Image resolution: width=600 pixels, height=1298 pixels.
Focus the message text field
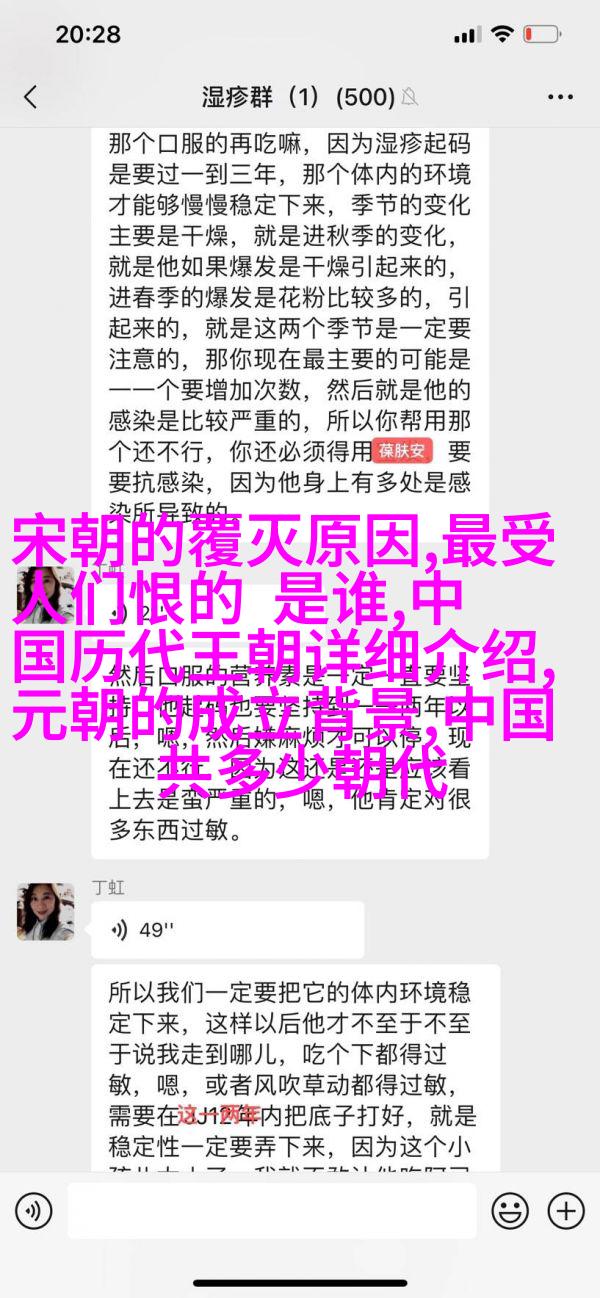[272, 1212]
